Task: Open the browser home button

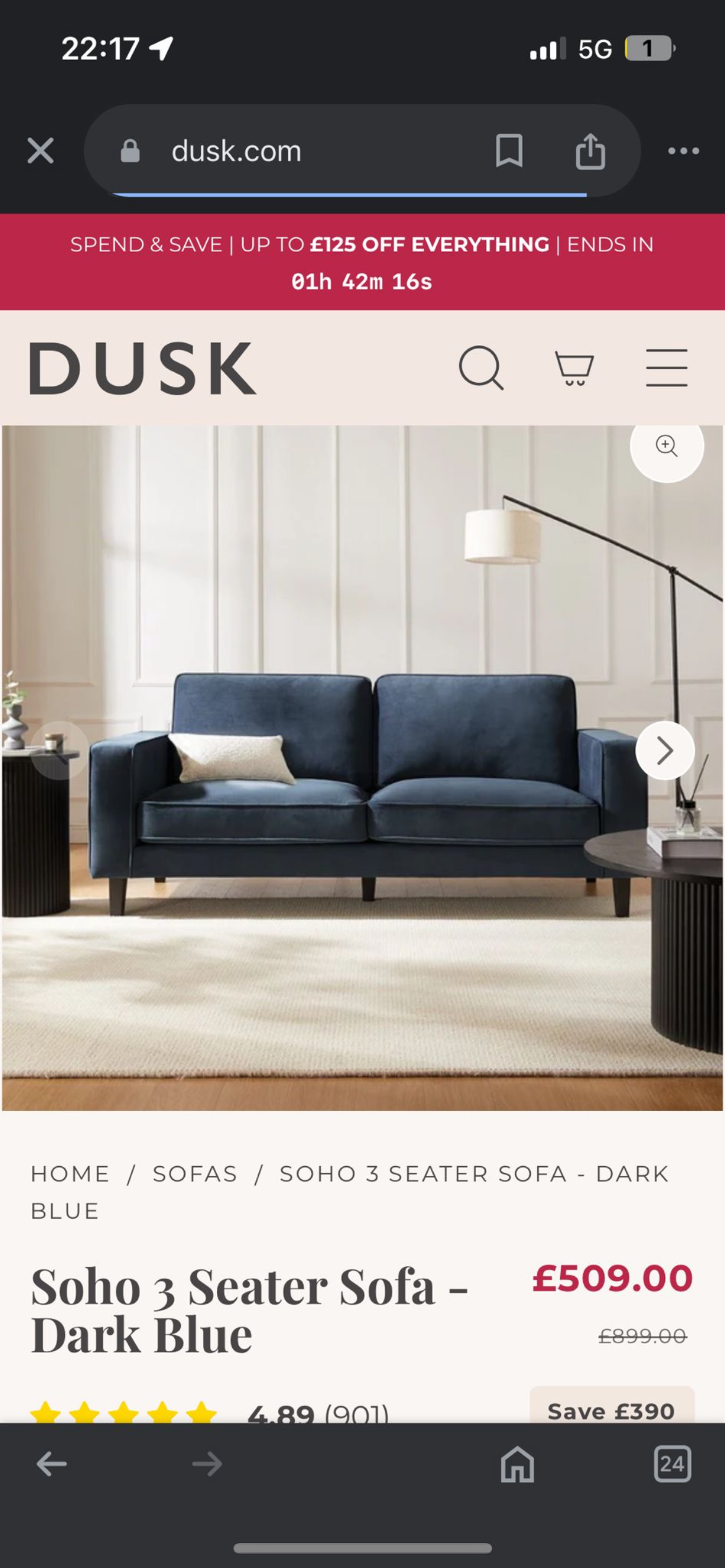Action: pyautogui.click(x=517, y=1465)
